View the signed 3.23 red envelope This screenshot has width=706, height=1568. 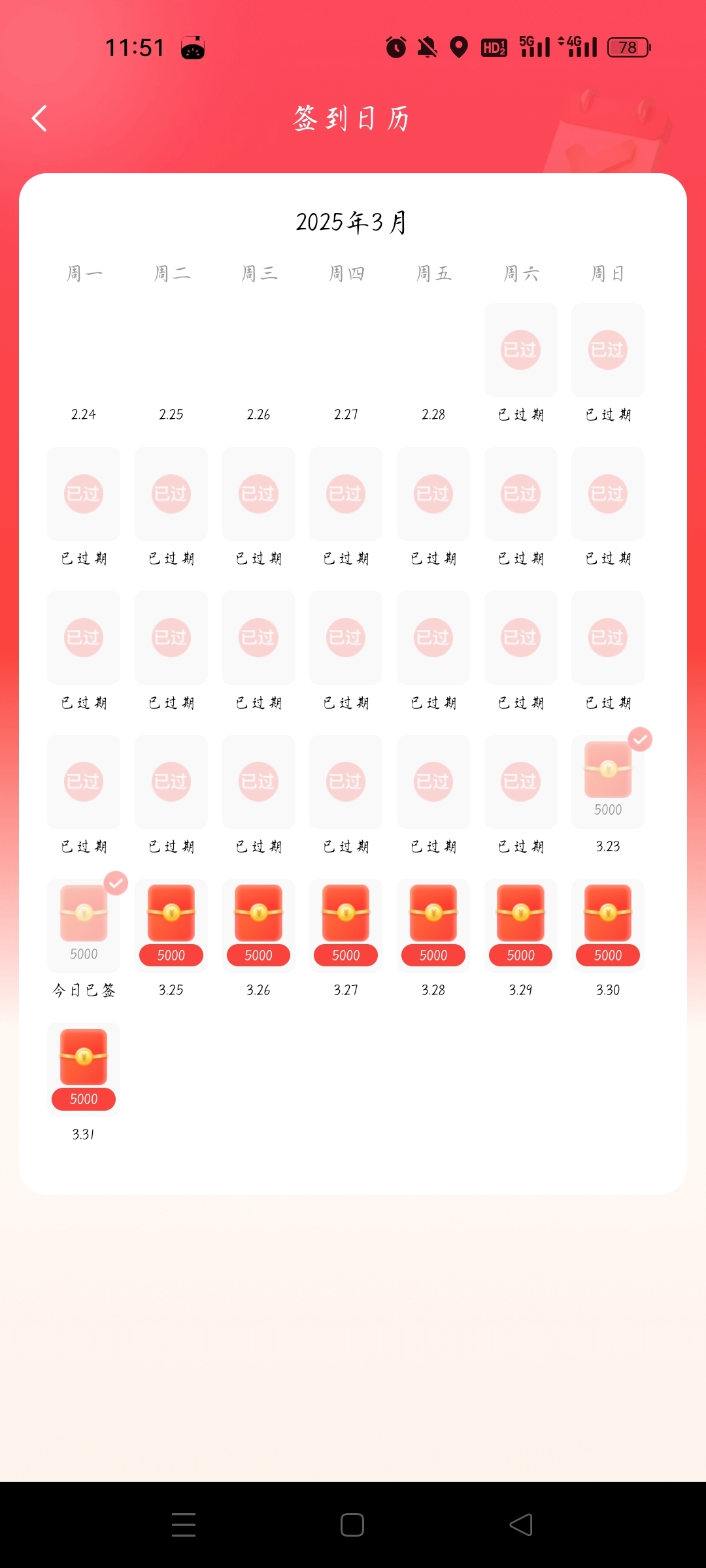click(x=608, y=781)
